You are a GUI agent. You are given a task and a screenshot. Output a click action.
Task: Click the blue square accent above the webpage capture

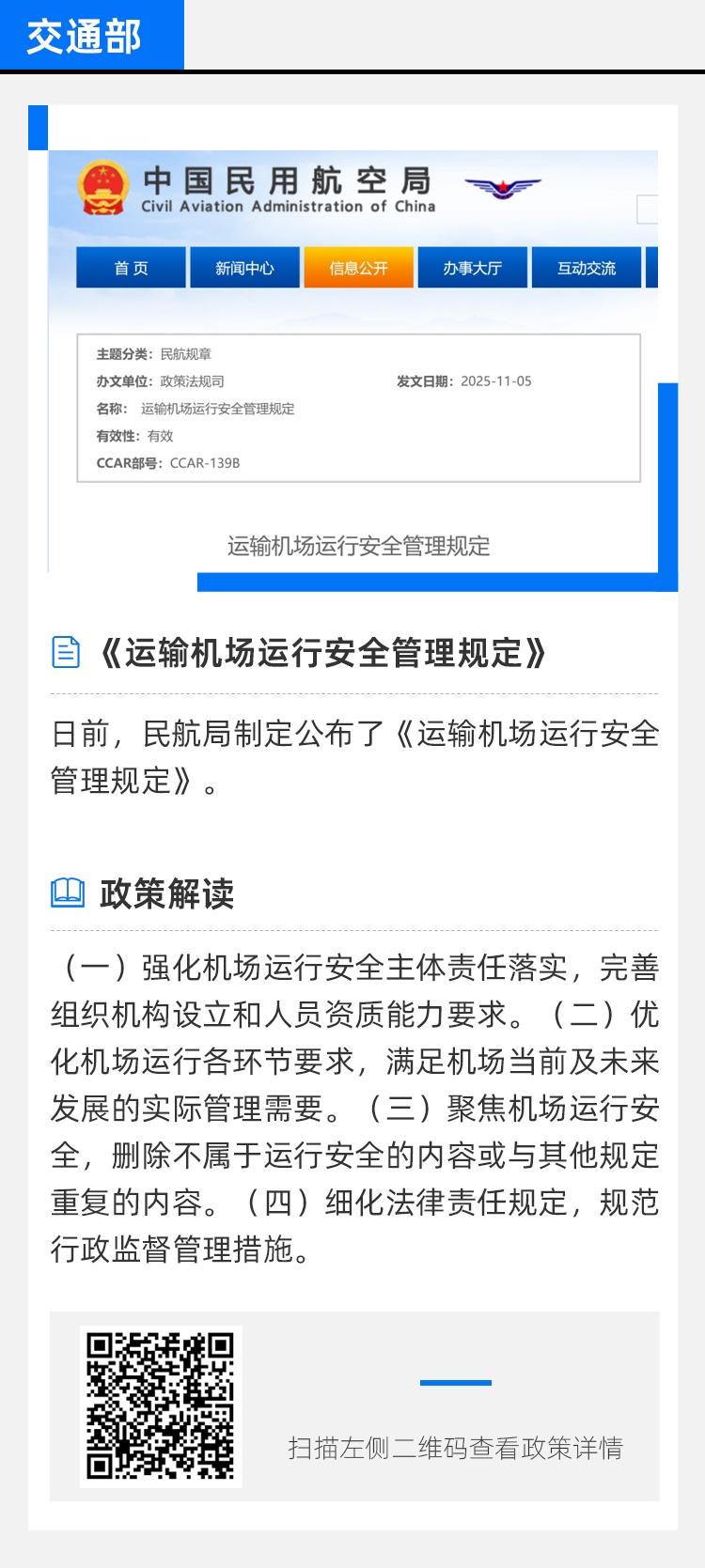click(39, 129)
